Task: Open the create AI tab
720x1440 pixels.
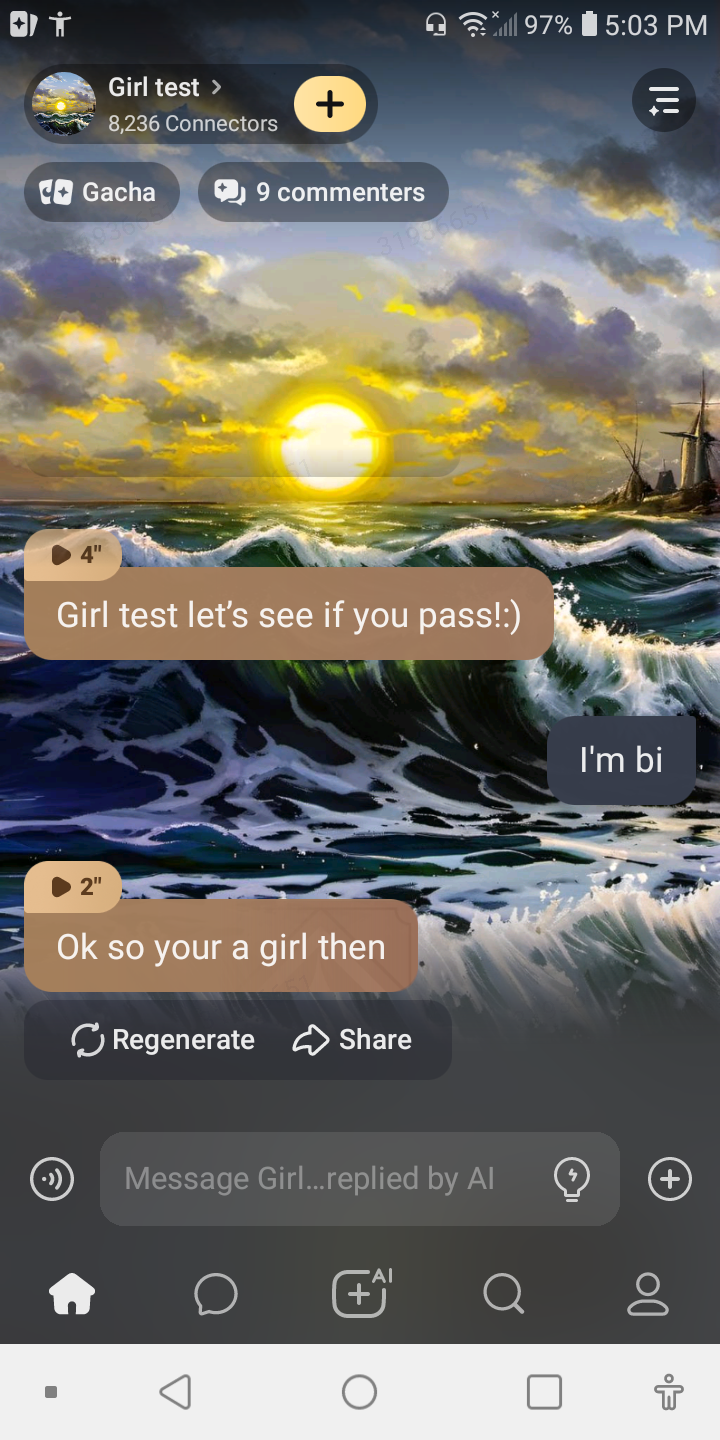Action: (x=360, y=1295)
